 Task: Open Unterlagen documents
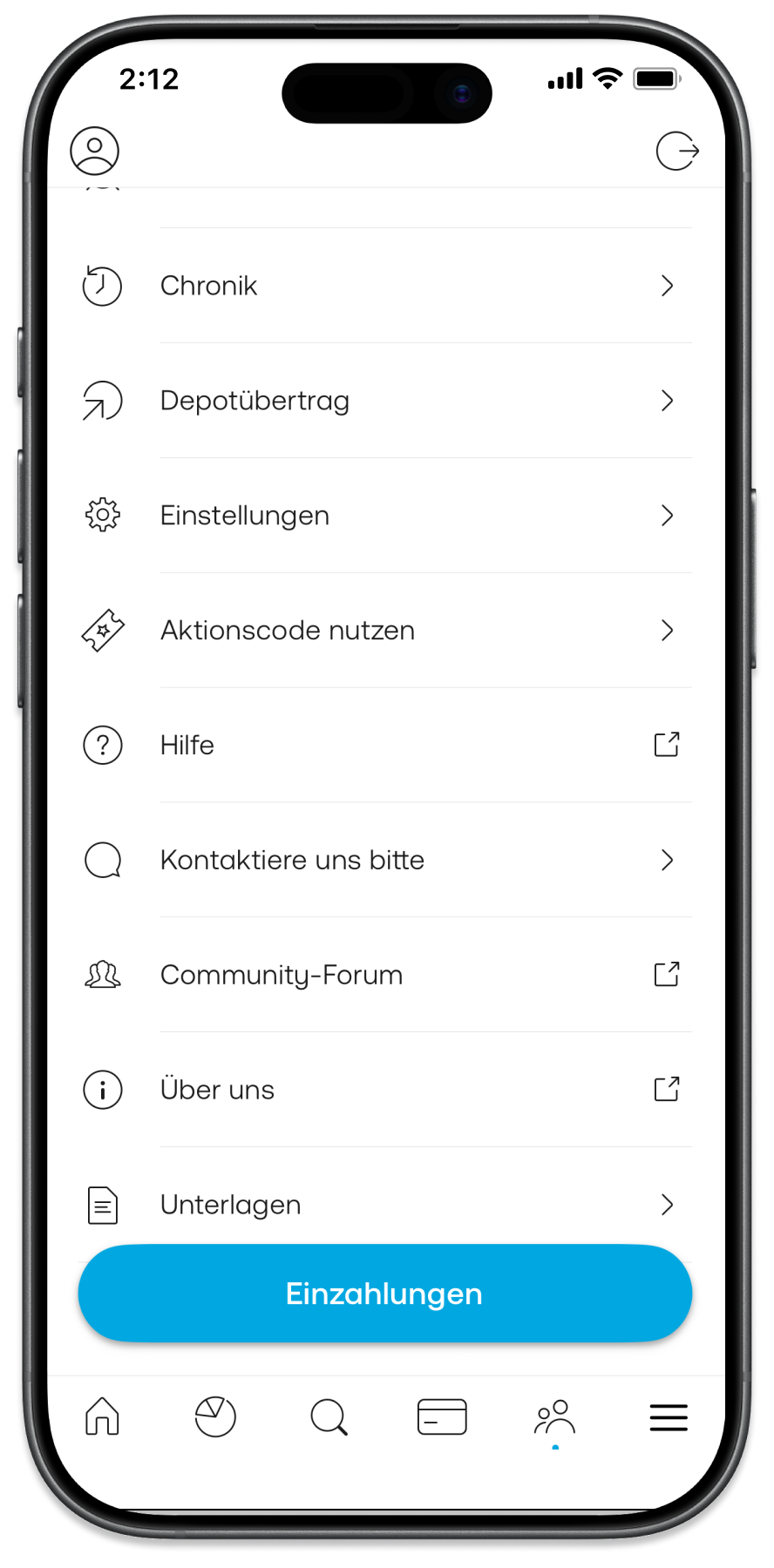[x=384, y=1205]
